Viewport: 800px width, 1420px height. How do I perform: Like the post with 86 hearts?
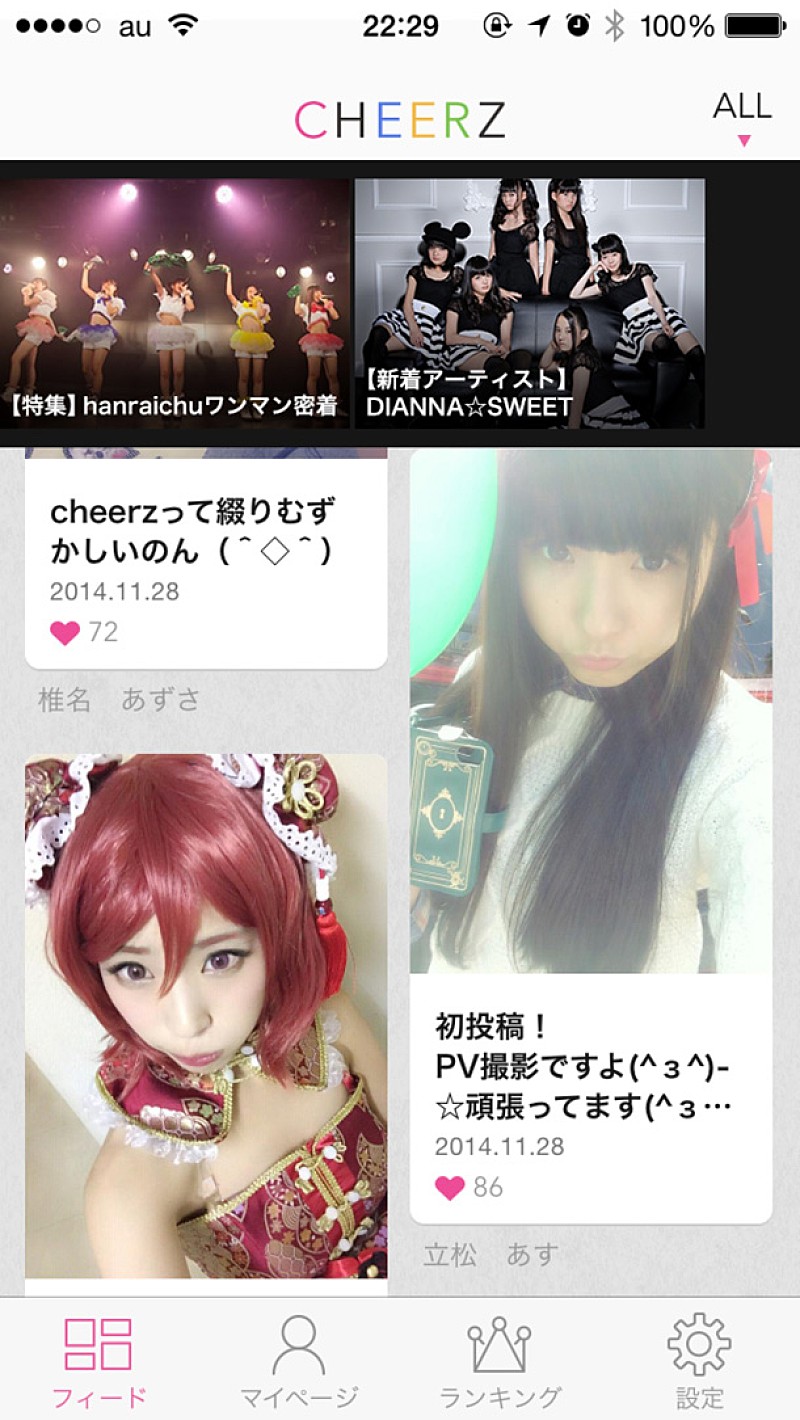click(450, 1187)
